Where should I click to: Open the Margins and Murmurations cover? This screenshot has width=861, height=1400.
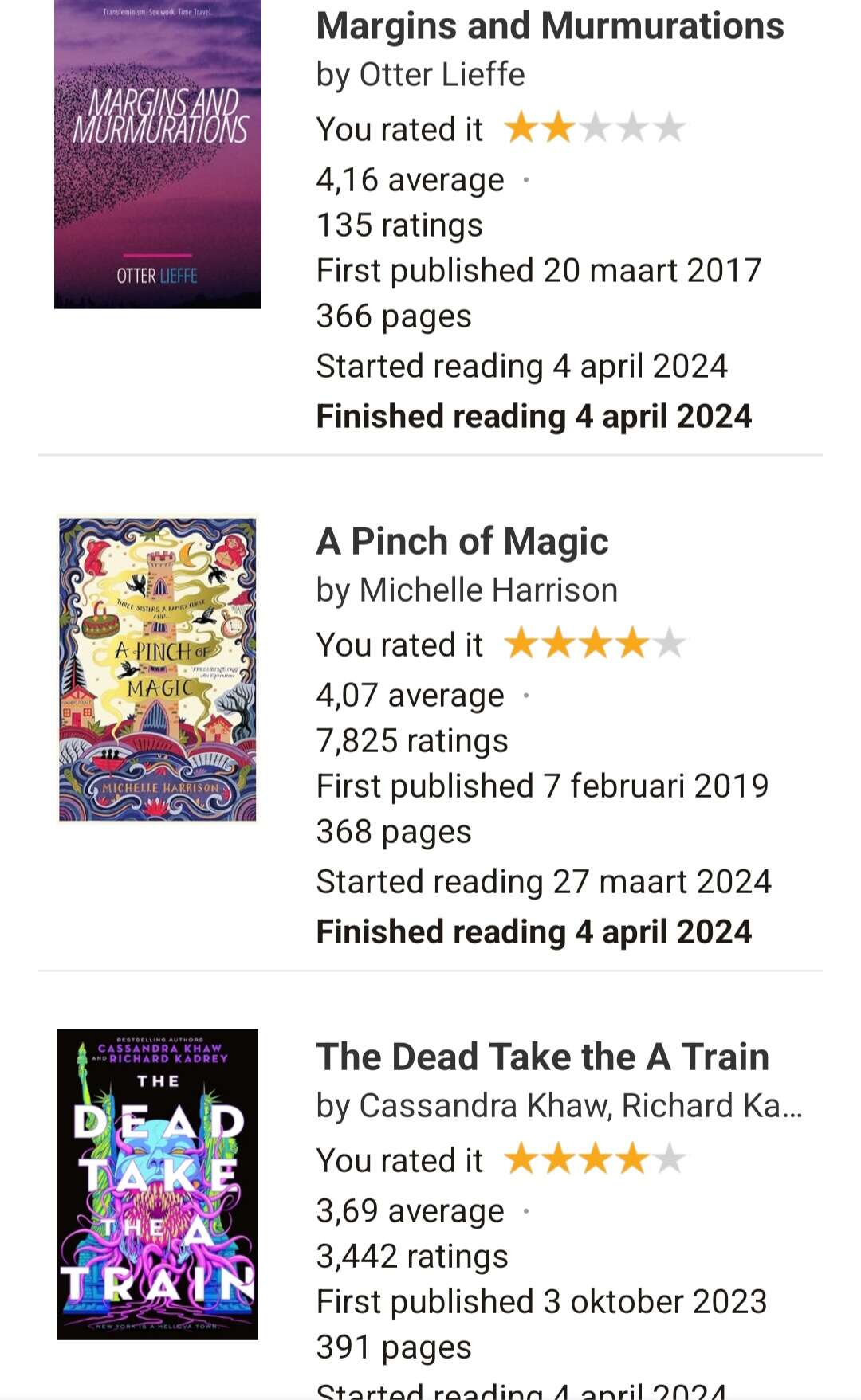pyautogui.click(x=158, y=154)
